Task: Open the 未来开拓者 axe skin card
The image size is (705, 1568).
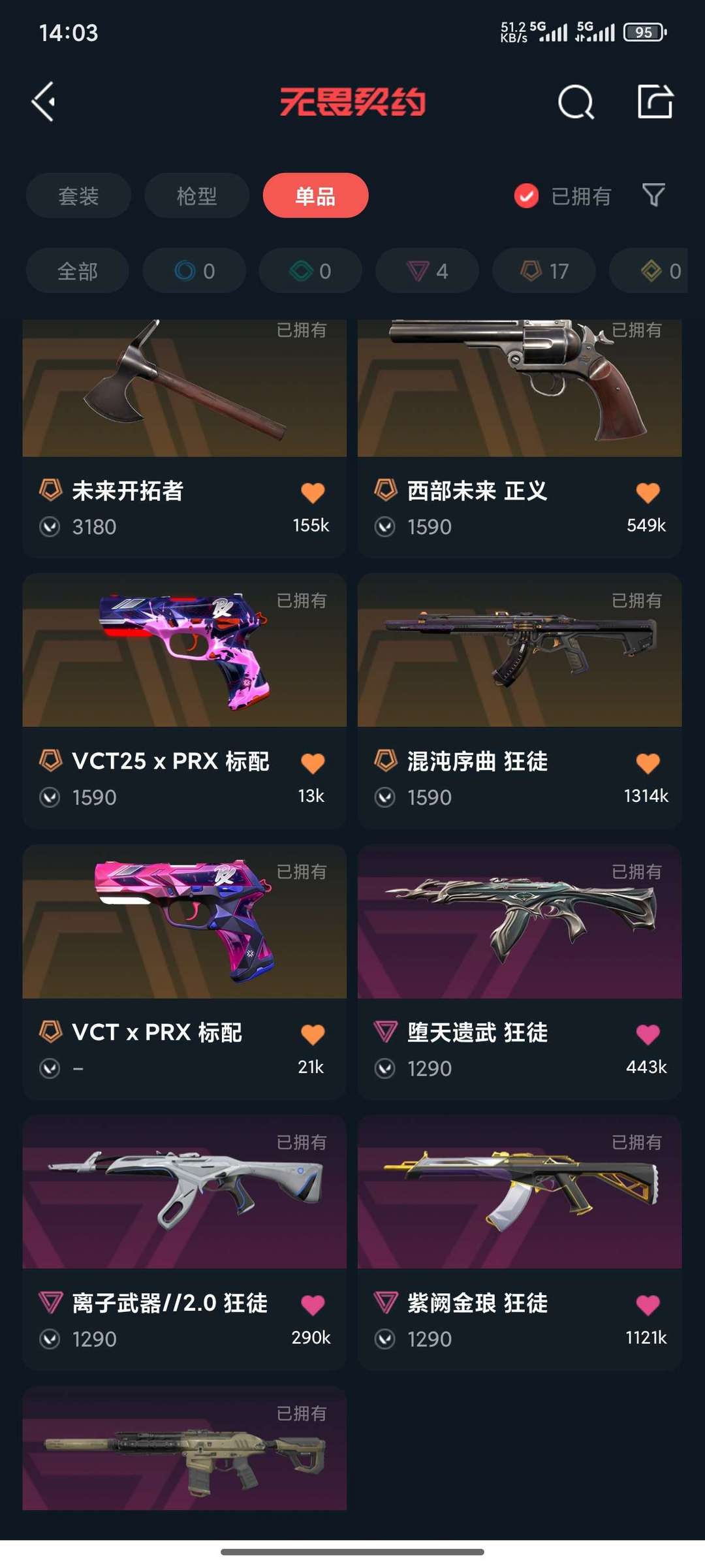Action: click(x=184, y=438)
